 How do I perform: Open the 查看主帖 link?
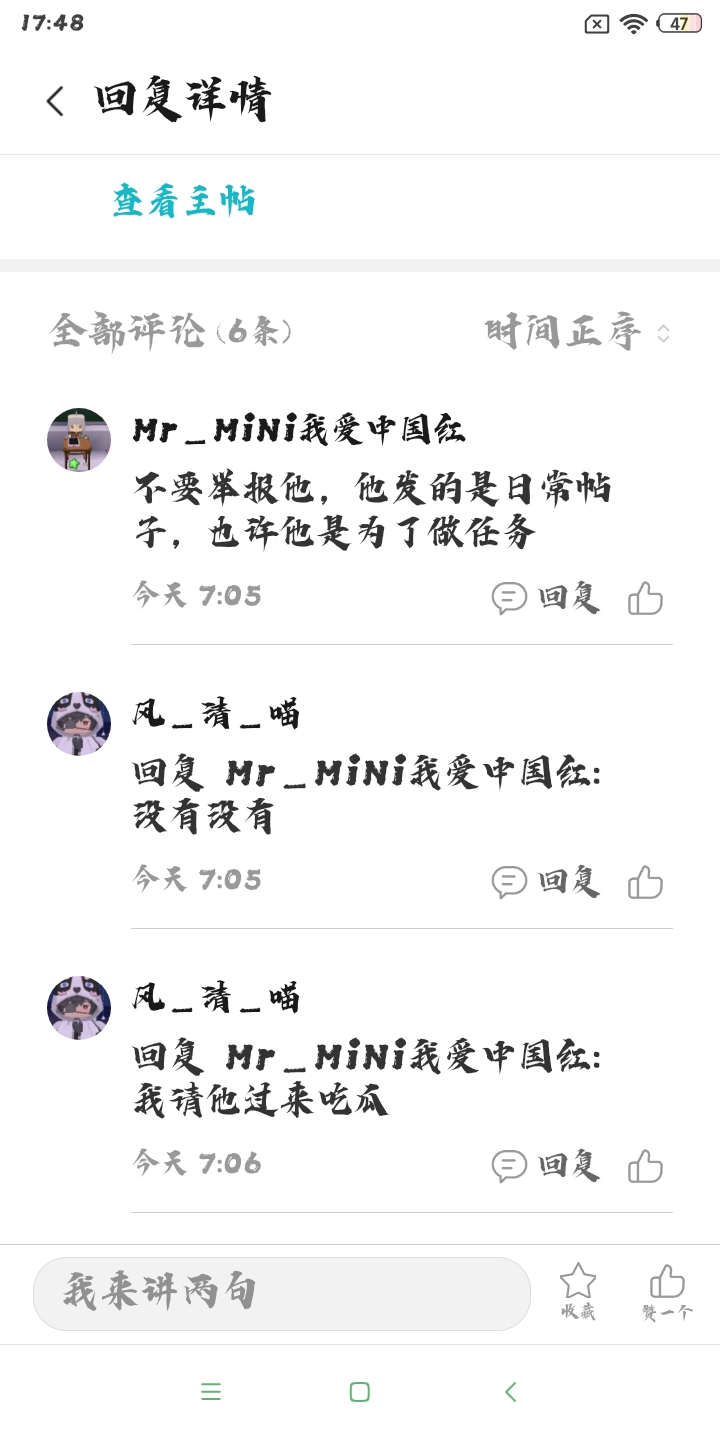click(184, 201)
